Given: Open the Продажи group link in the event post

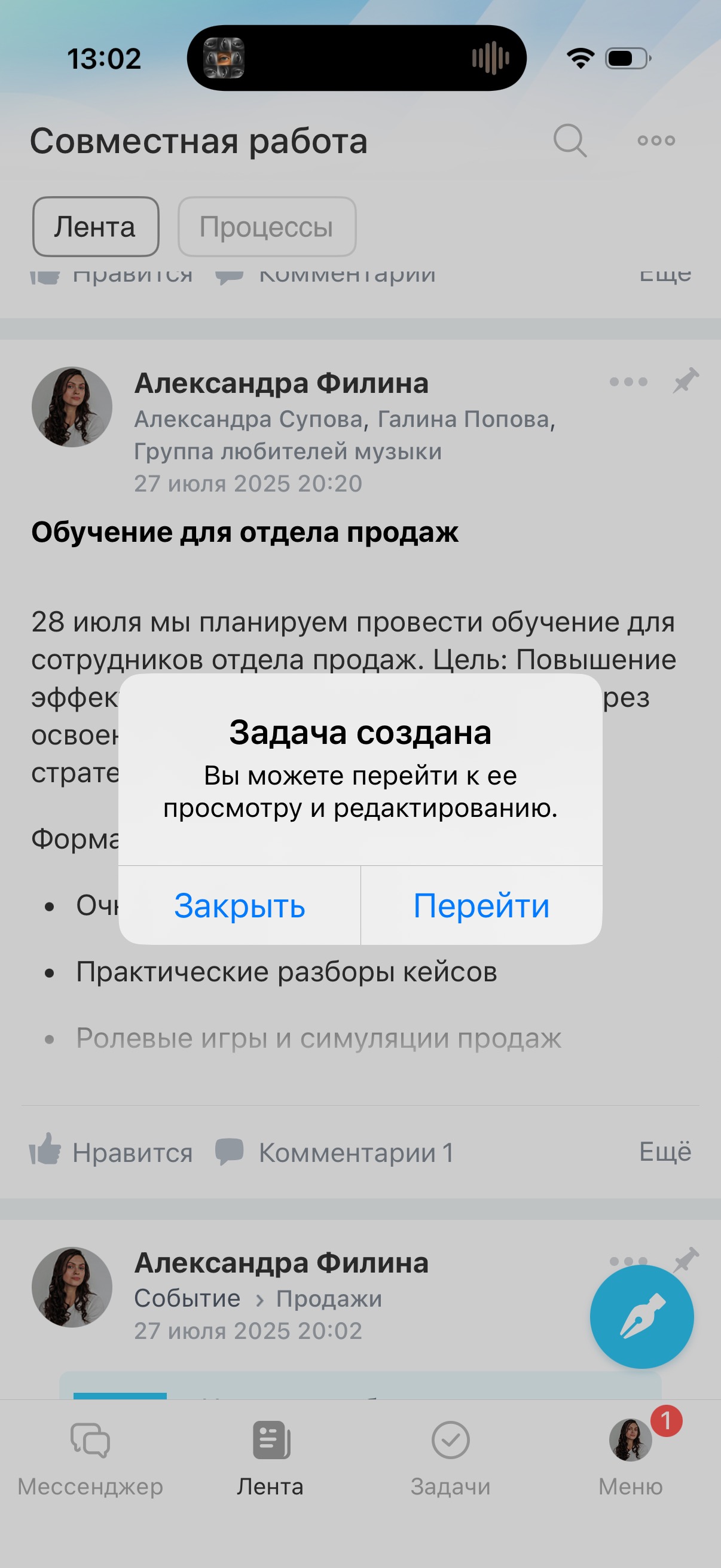Looking at the screenshot, I should (x=329, y=1298).
